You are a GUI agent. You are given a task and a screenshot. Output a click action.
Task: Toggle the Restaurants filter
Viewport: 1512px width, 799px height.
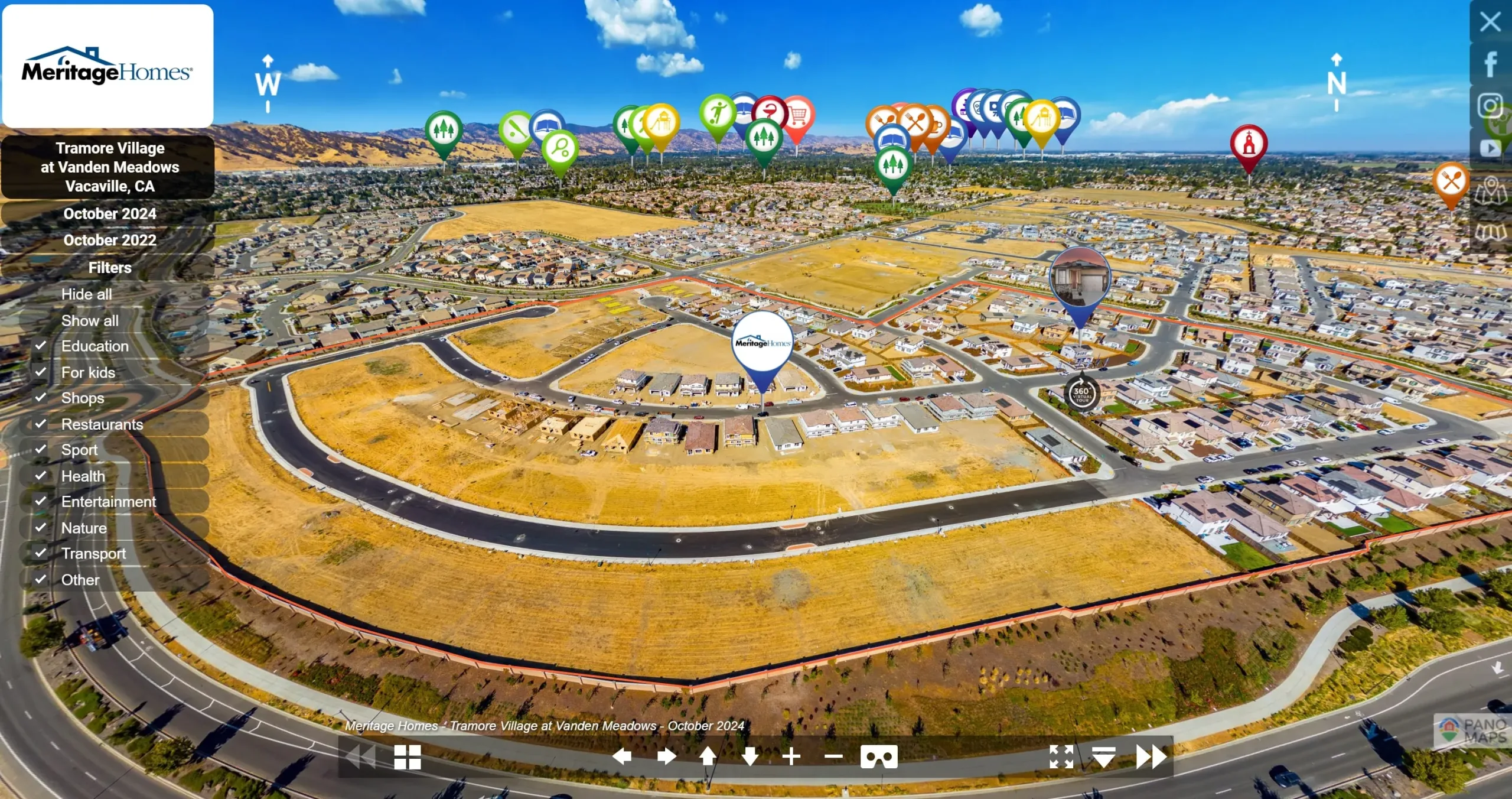[x=41, y=424]
